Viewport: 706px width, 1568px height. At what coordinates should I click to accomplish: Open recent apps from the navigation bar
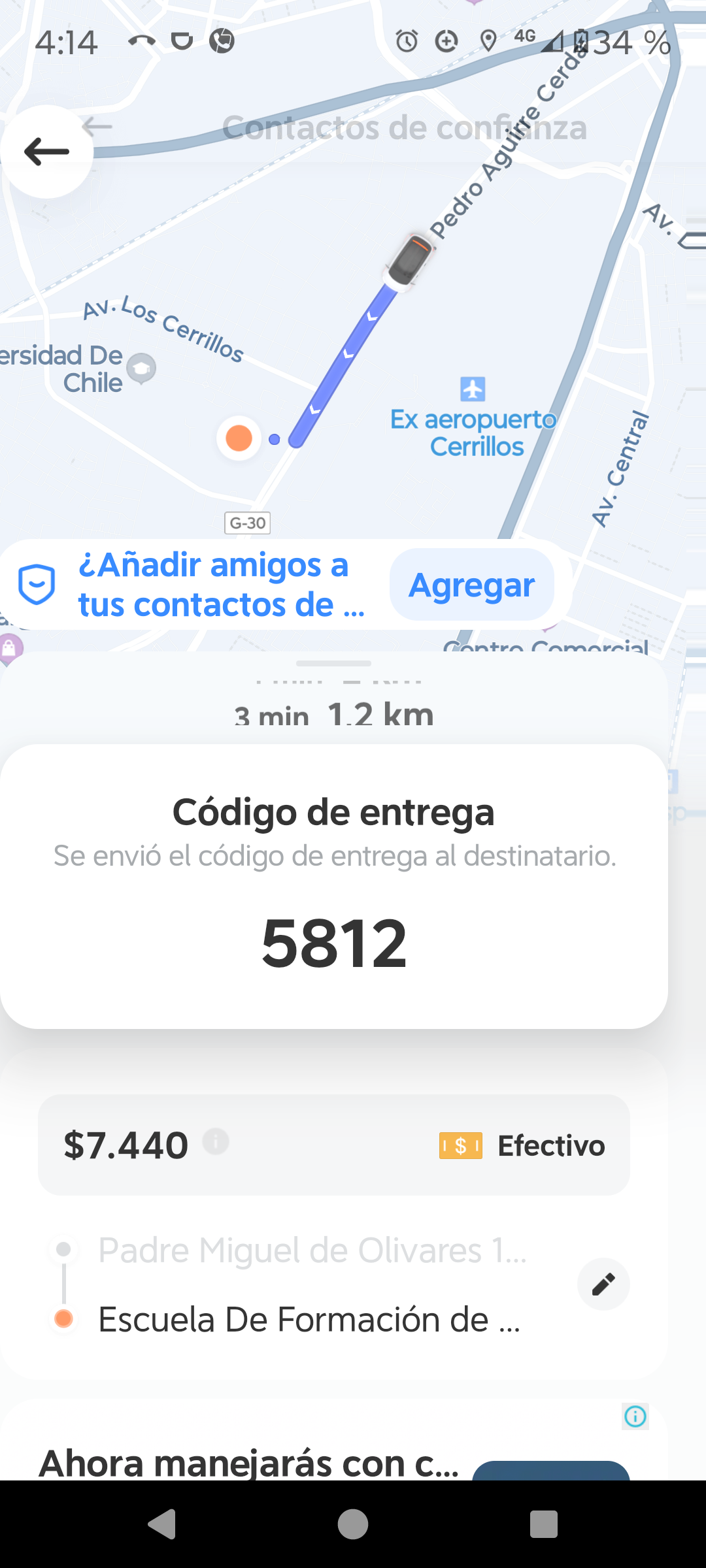[543, 1524]
